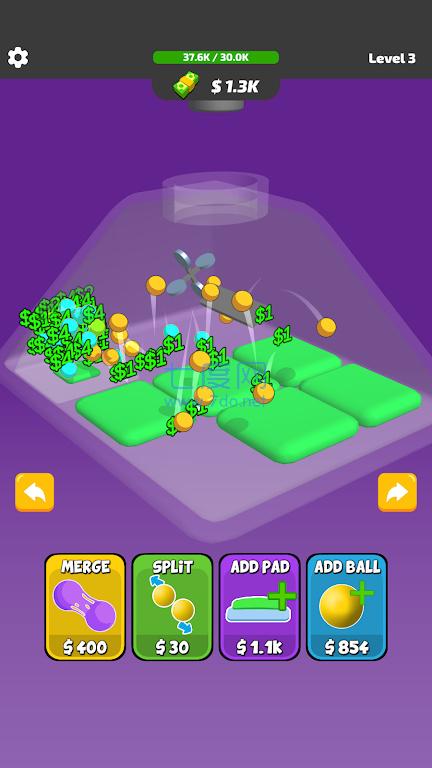Add a ball for $854
The image size is (432, 768).
347,607
